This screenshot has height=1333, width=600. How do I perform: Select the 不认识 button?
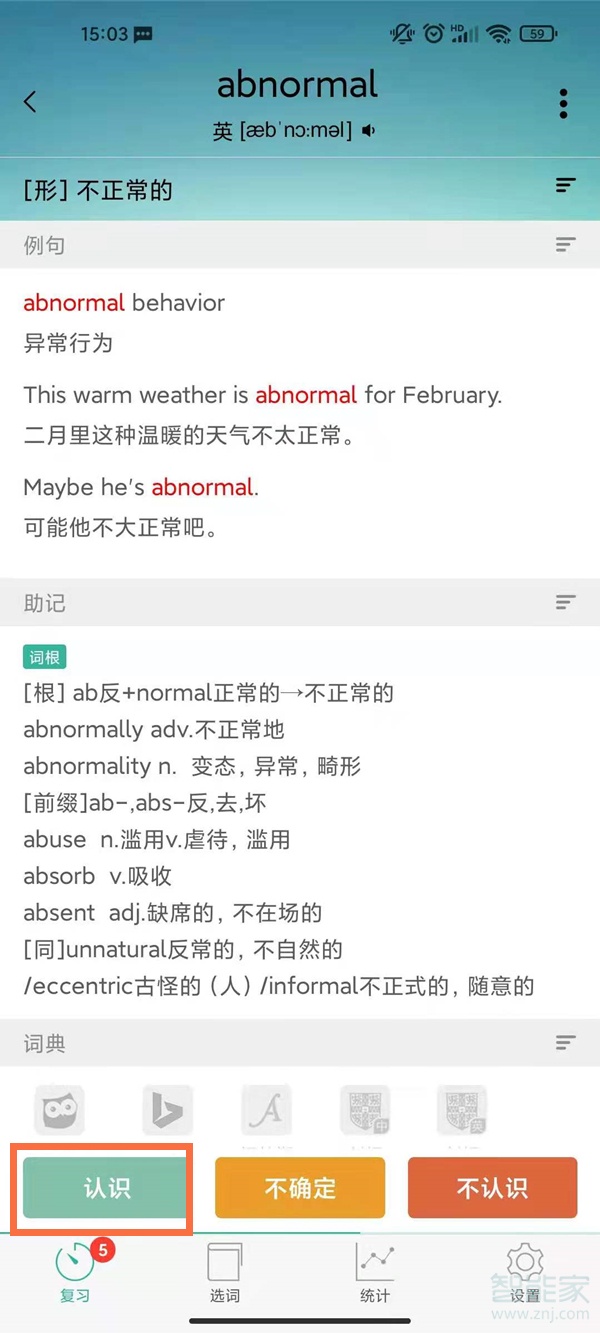point(492,1188)
